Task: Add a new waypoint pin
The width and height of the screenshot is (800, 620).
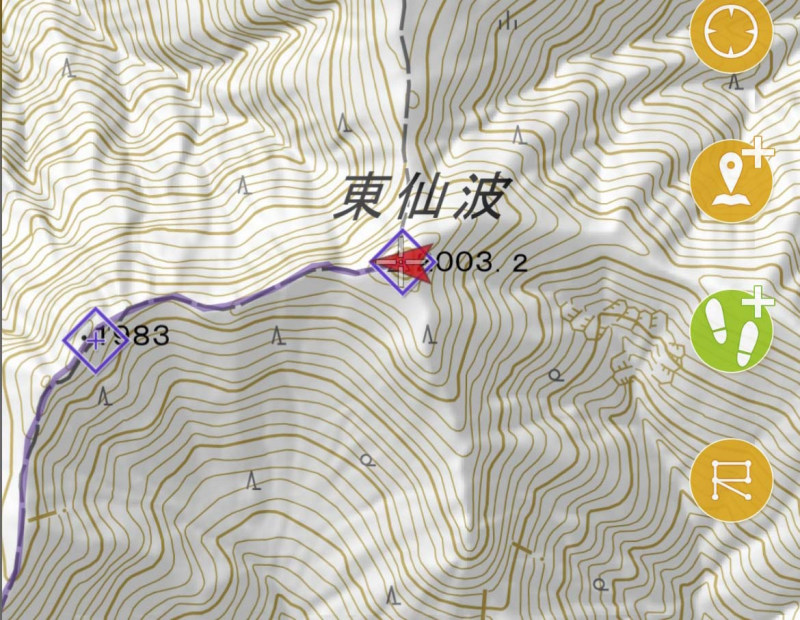Action: 731,182
